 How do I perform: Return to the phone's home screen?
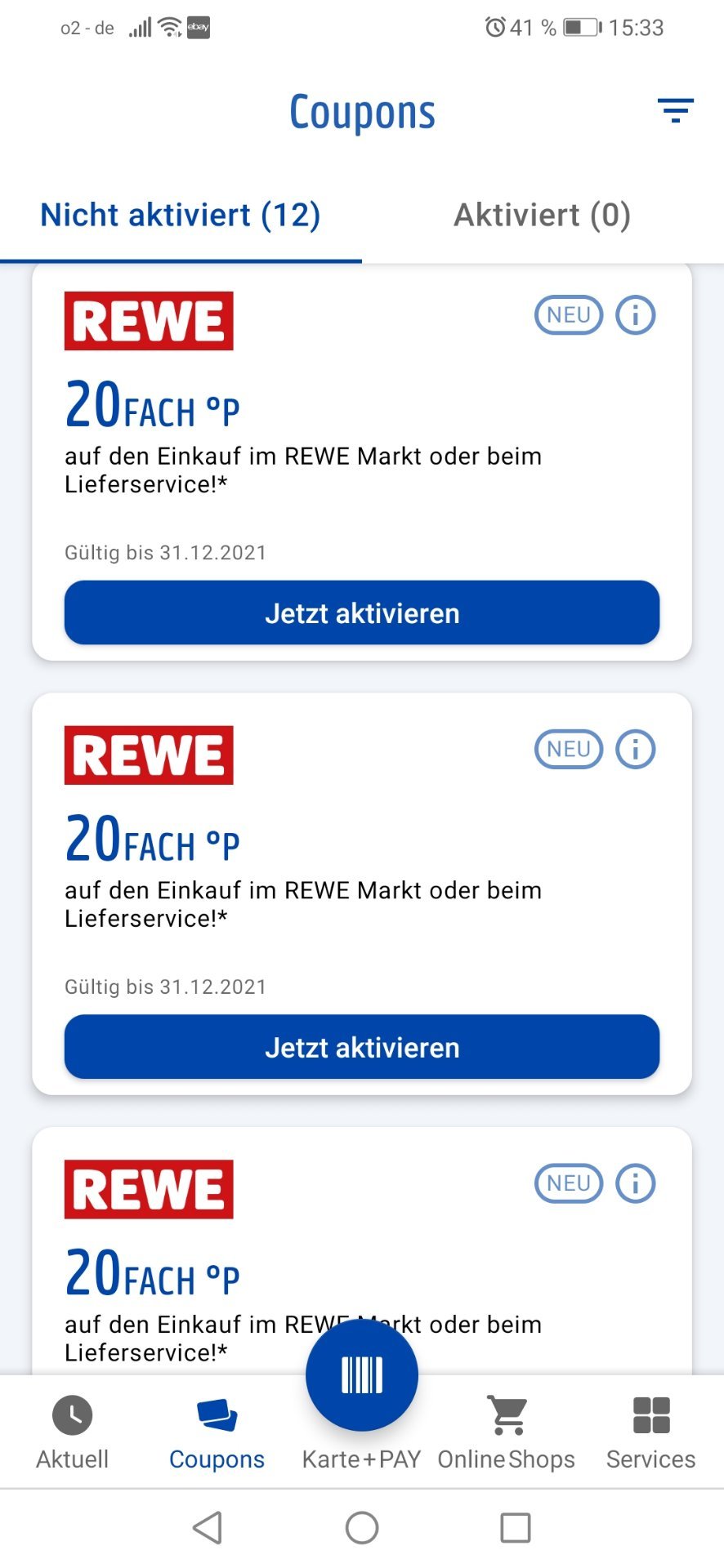362,1527
